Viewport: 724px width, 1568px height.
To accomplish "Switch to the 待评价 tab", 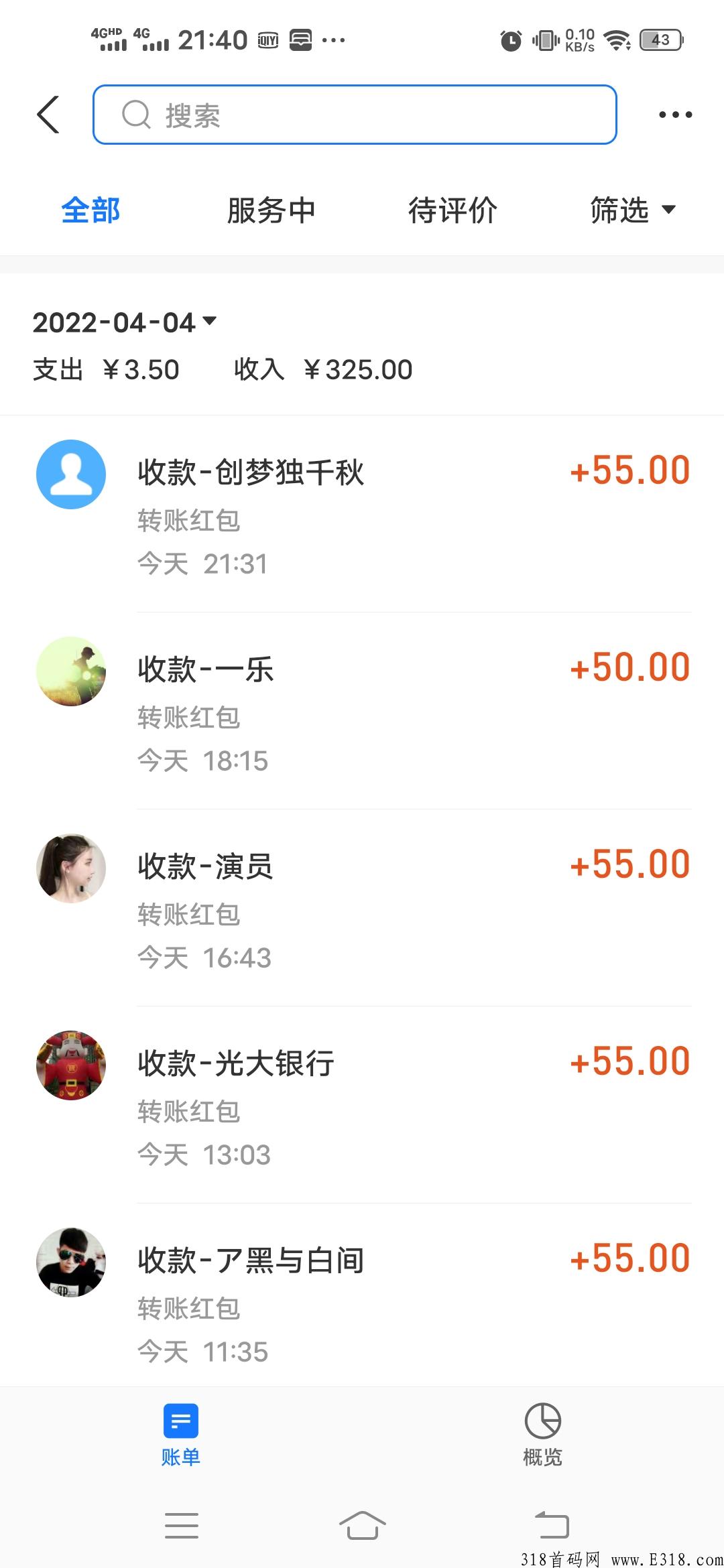I will tap(452, 210).
